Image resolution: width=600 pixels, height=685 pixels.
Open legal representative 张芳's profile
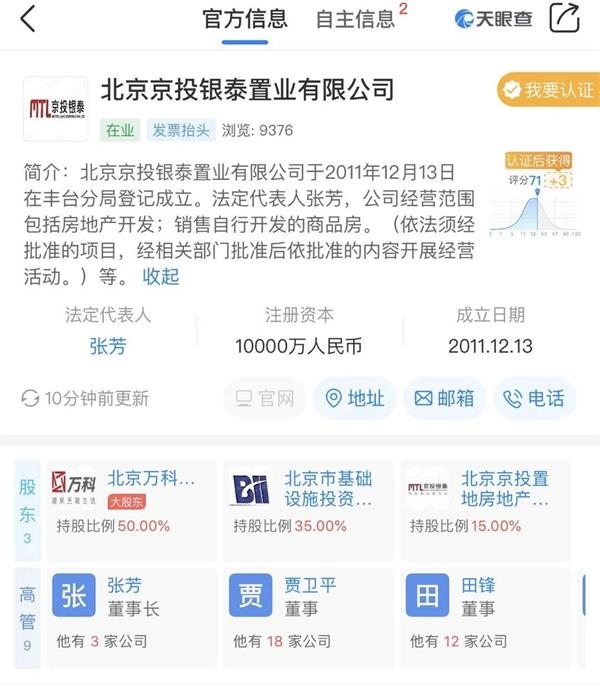108,347
